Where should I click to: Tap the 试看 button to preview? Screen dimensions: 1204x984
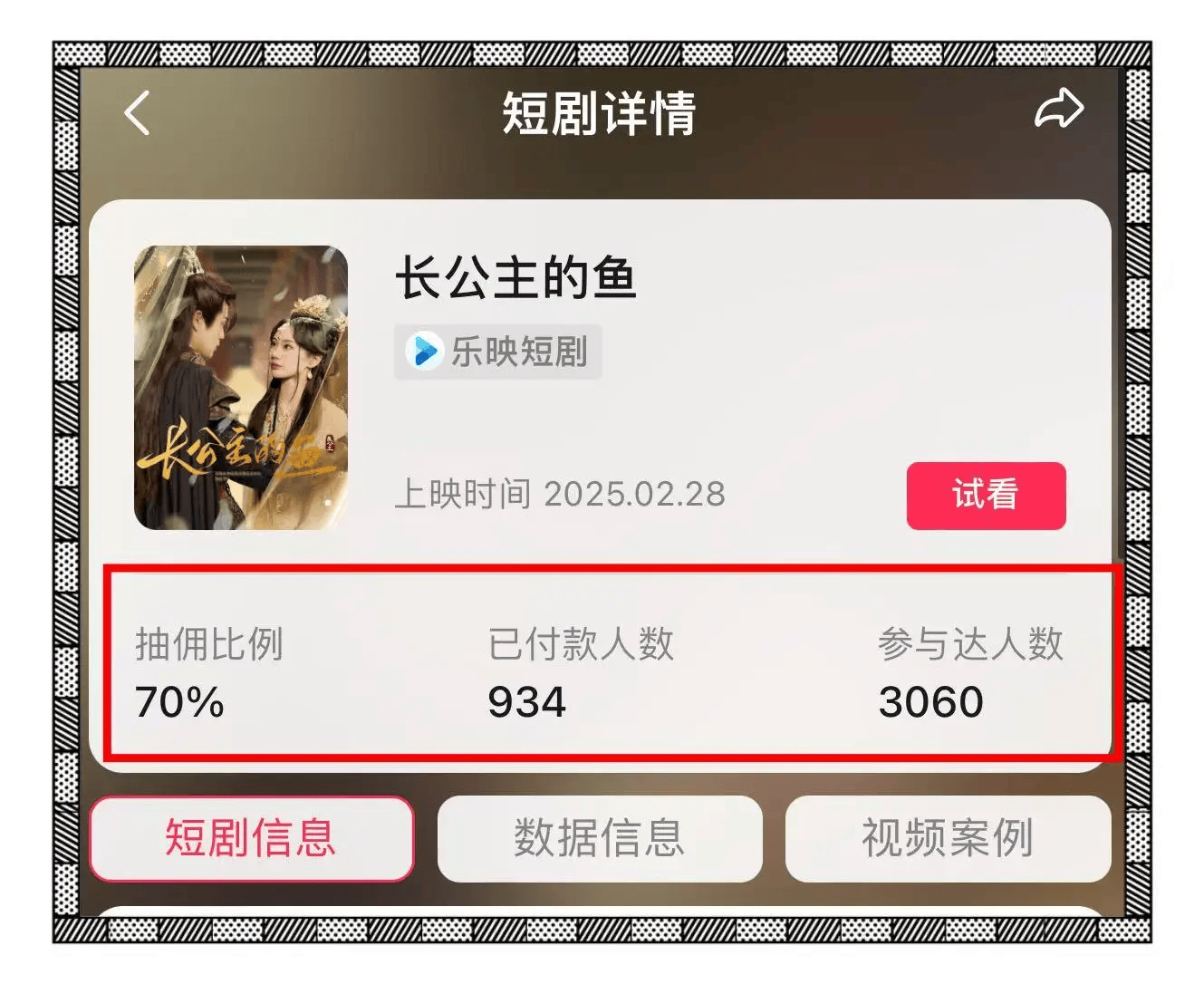tap(986, 495)
